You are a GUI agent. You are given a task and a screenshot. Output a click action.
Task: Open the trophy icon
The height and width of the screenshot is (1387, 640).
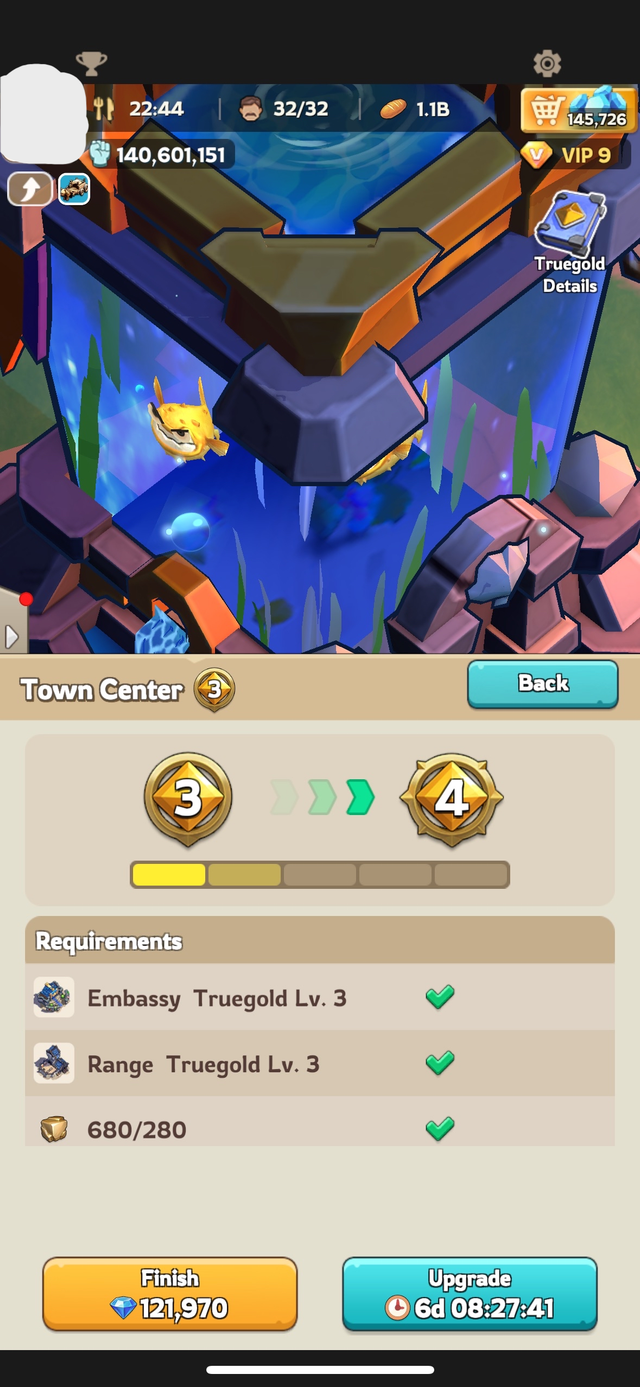91,65
